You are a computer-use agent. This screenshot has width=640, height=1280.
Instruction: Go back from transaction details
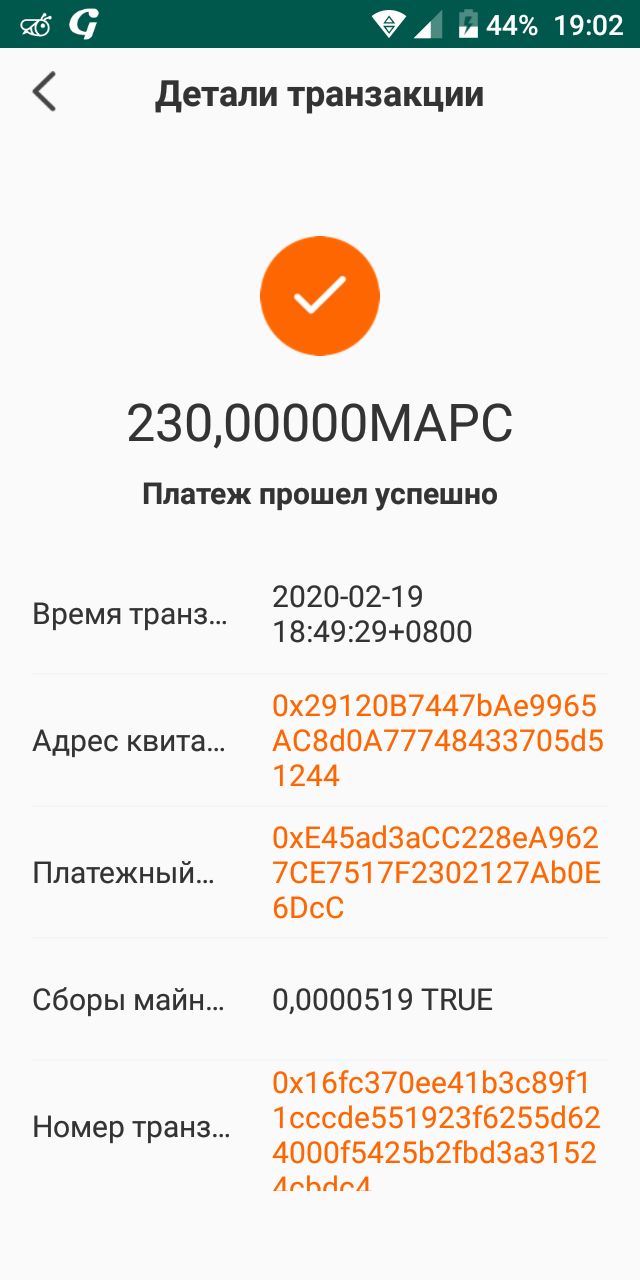(45, 92)
